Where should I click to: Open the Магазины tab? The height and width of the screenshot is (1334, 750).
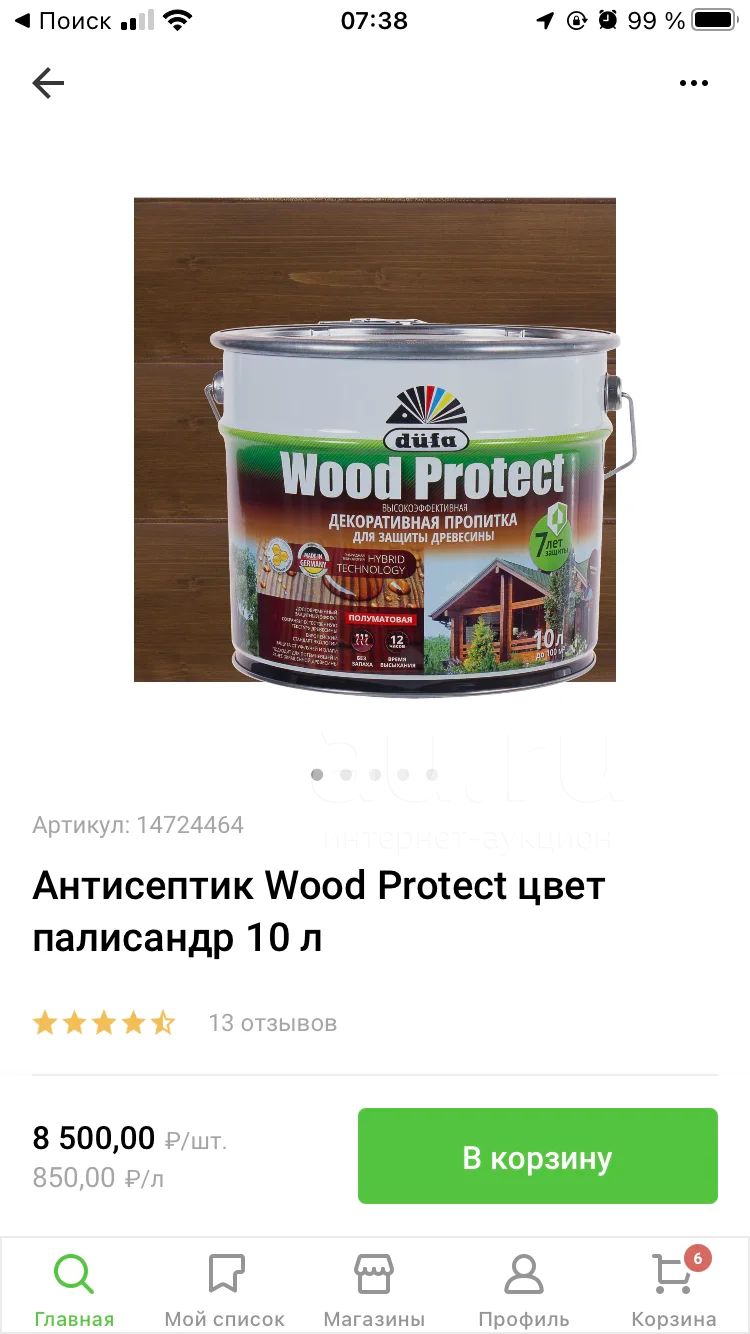click(x=374, y=1290)
